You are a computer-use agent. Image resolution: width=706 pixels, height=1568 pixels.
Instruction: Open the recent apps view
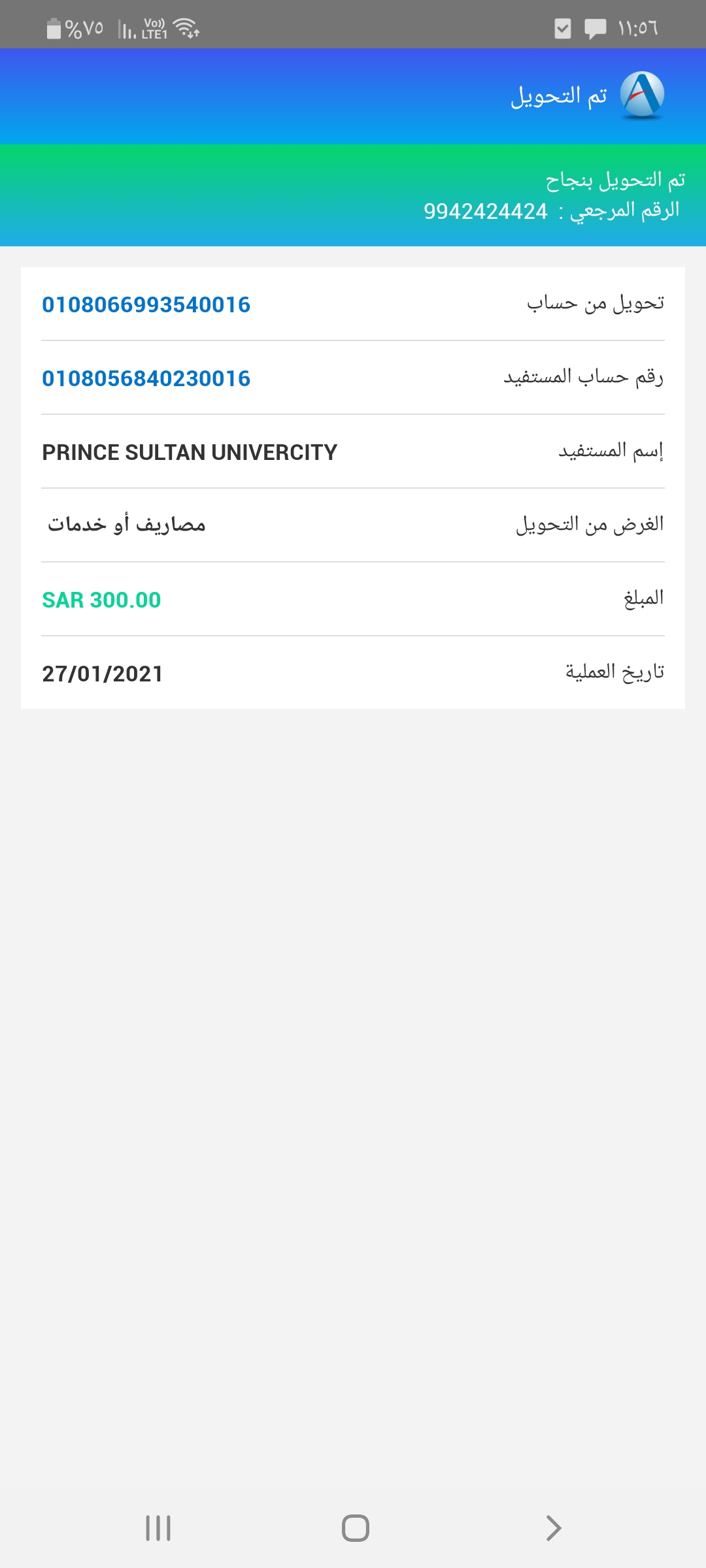[x=158, y=1528]
